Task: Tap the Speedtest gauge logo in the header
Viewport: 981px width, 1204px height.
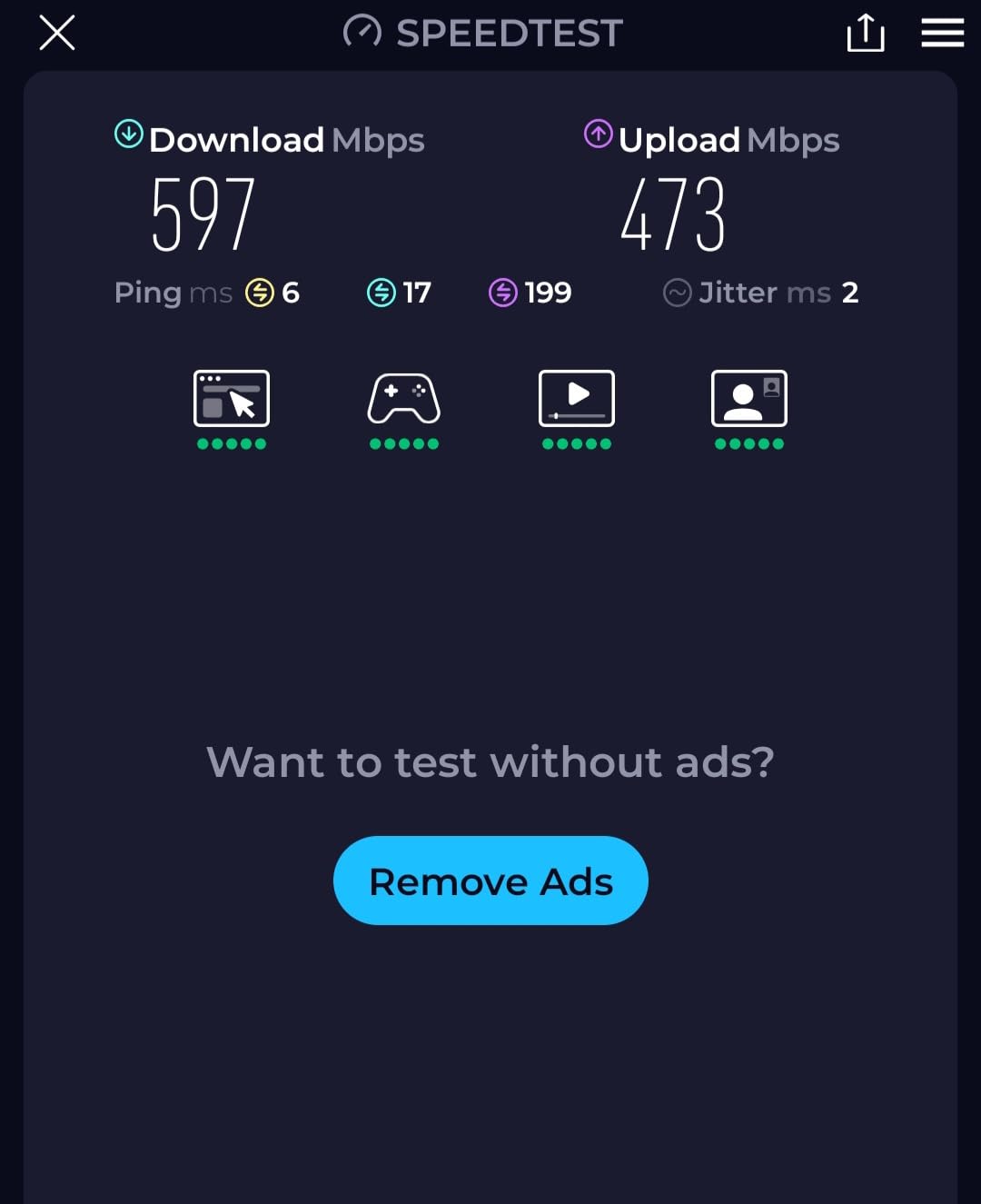Action: (362, 32)
